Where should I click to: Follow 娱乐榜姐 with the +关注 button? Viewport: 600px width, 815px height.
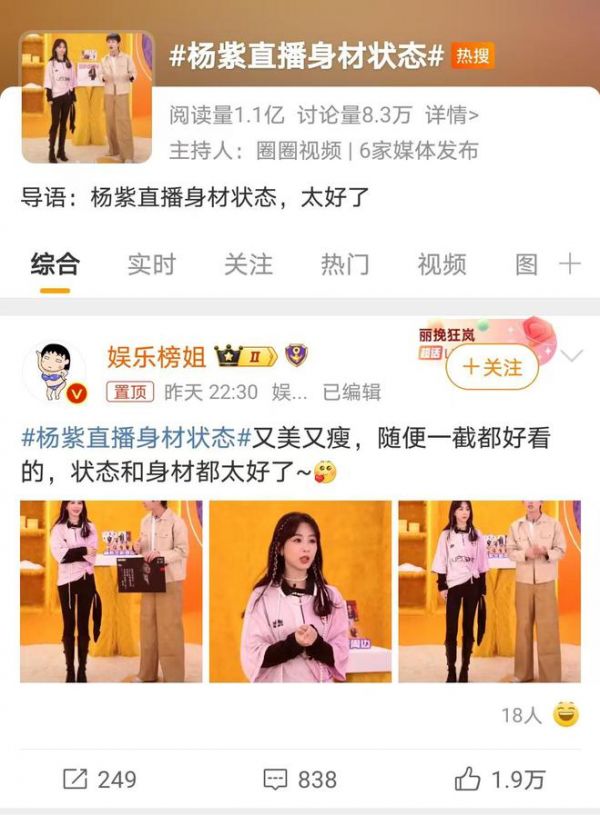pyautogui.click(x=492, y=368)
